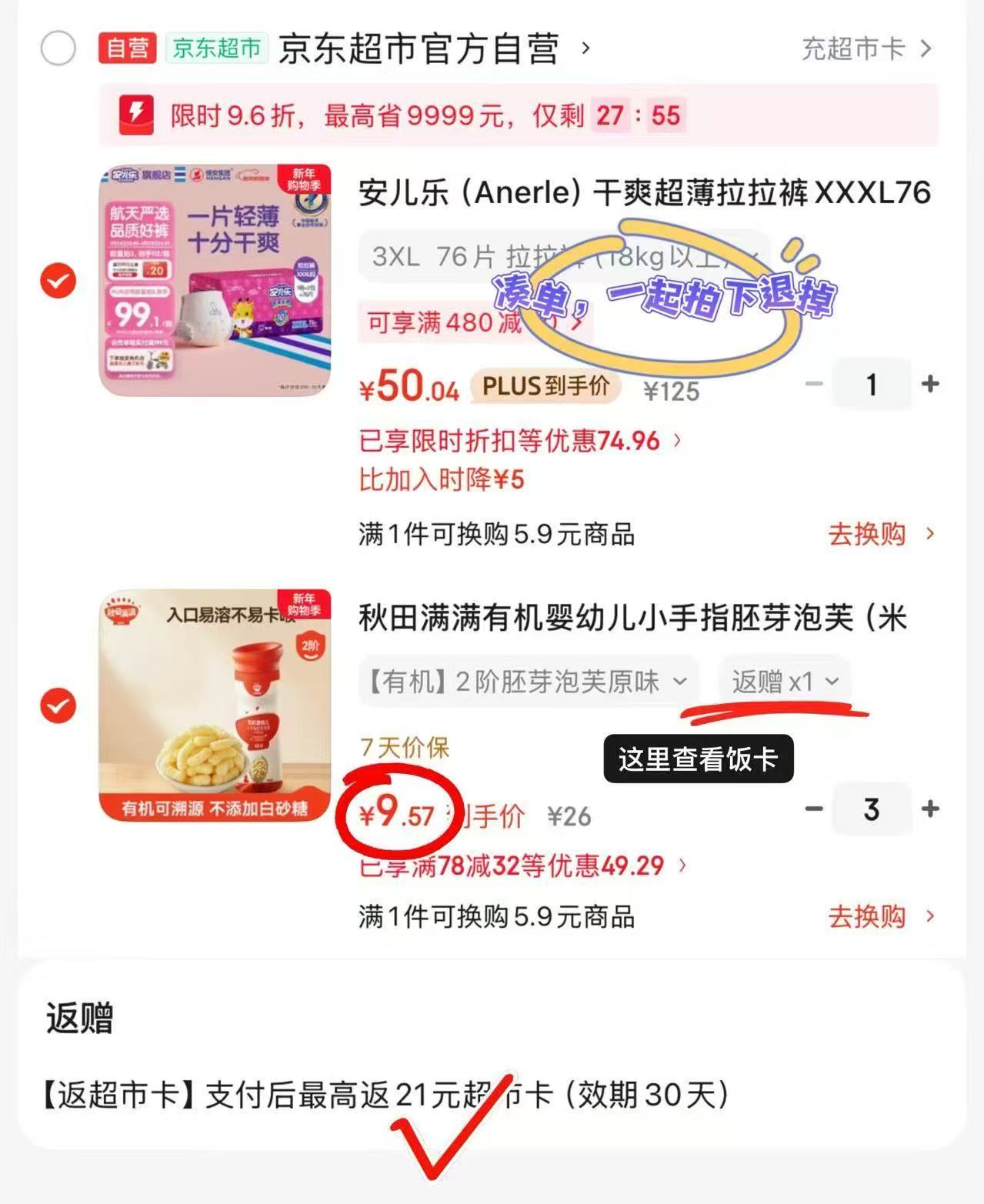Image resolution: width=984 pixels, height=1204 pixels.
Task: Deselect the 秋田满满 puffs checkbox
Action: [x=58, y=704]
